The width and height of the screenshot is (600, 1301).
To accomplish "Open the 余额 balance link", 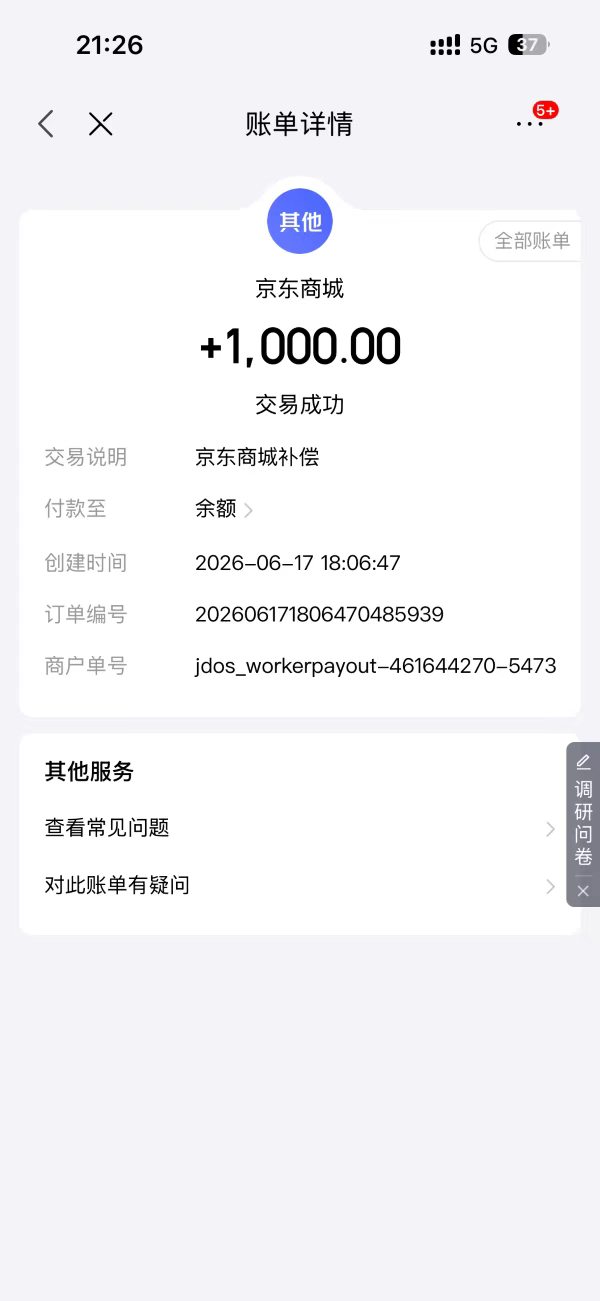I will tap(224, 509).
